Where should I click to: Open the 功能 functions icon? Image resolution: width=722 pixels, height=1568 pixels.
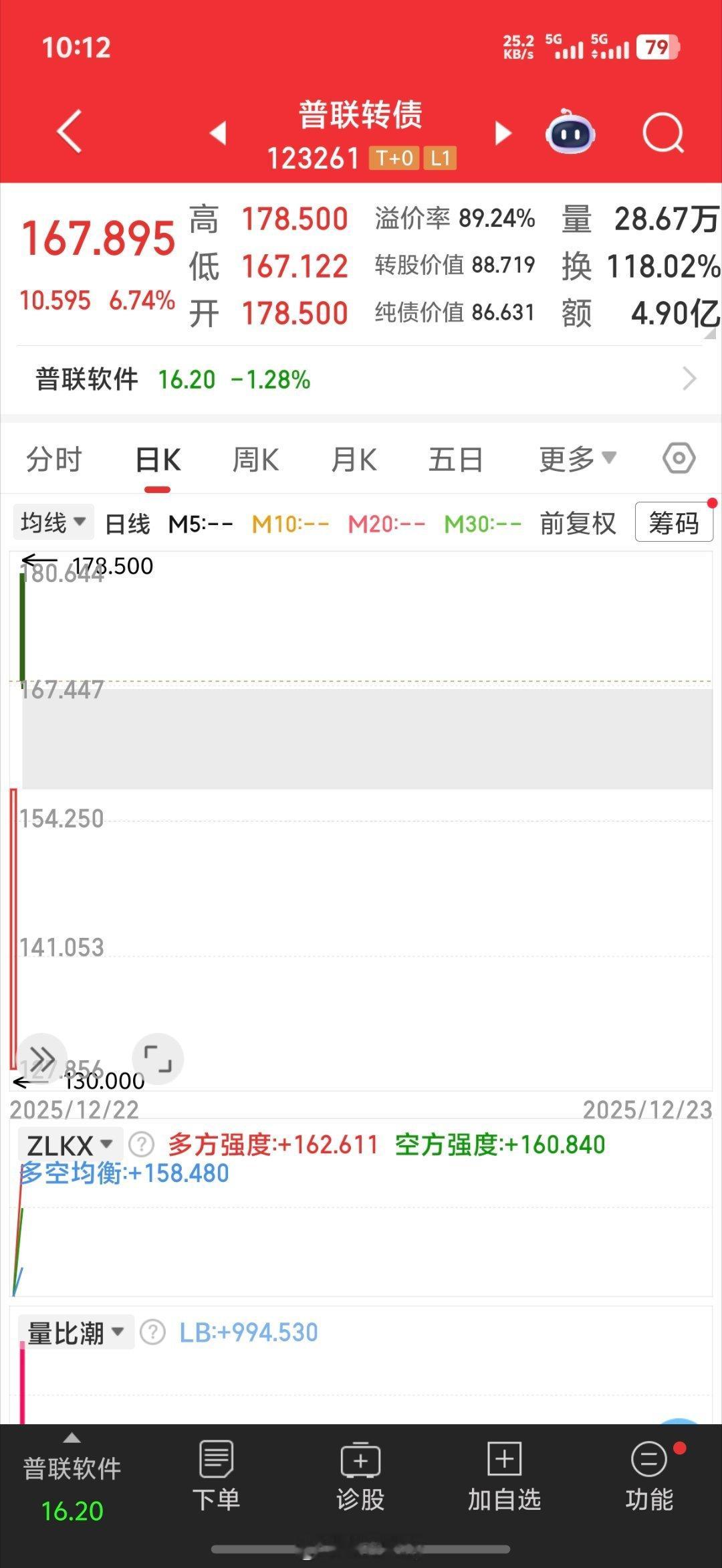click(x=648, y=1482)
